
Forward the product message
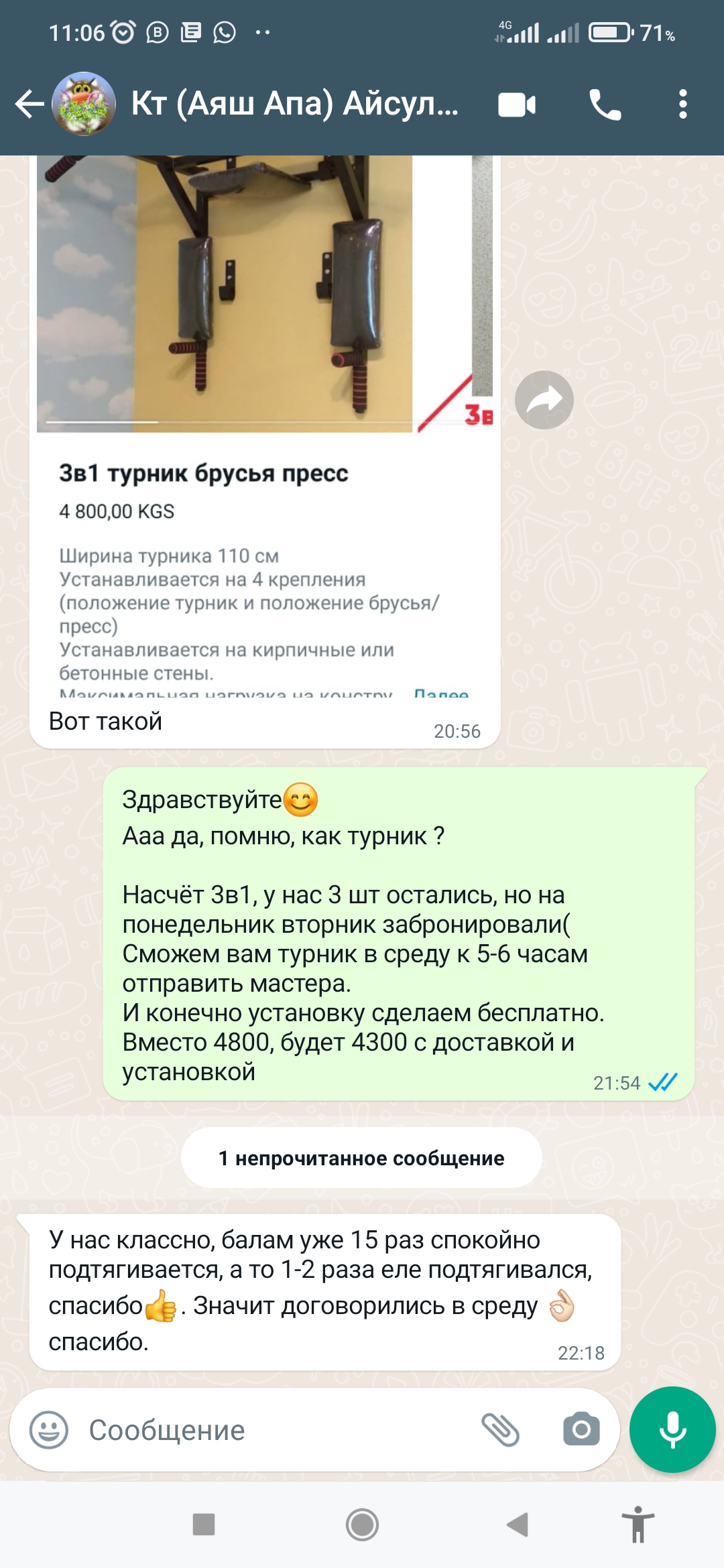[x=544, y=400]
